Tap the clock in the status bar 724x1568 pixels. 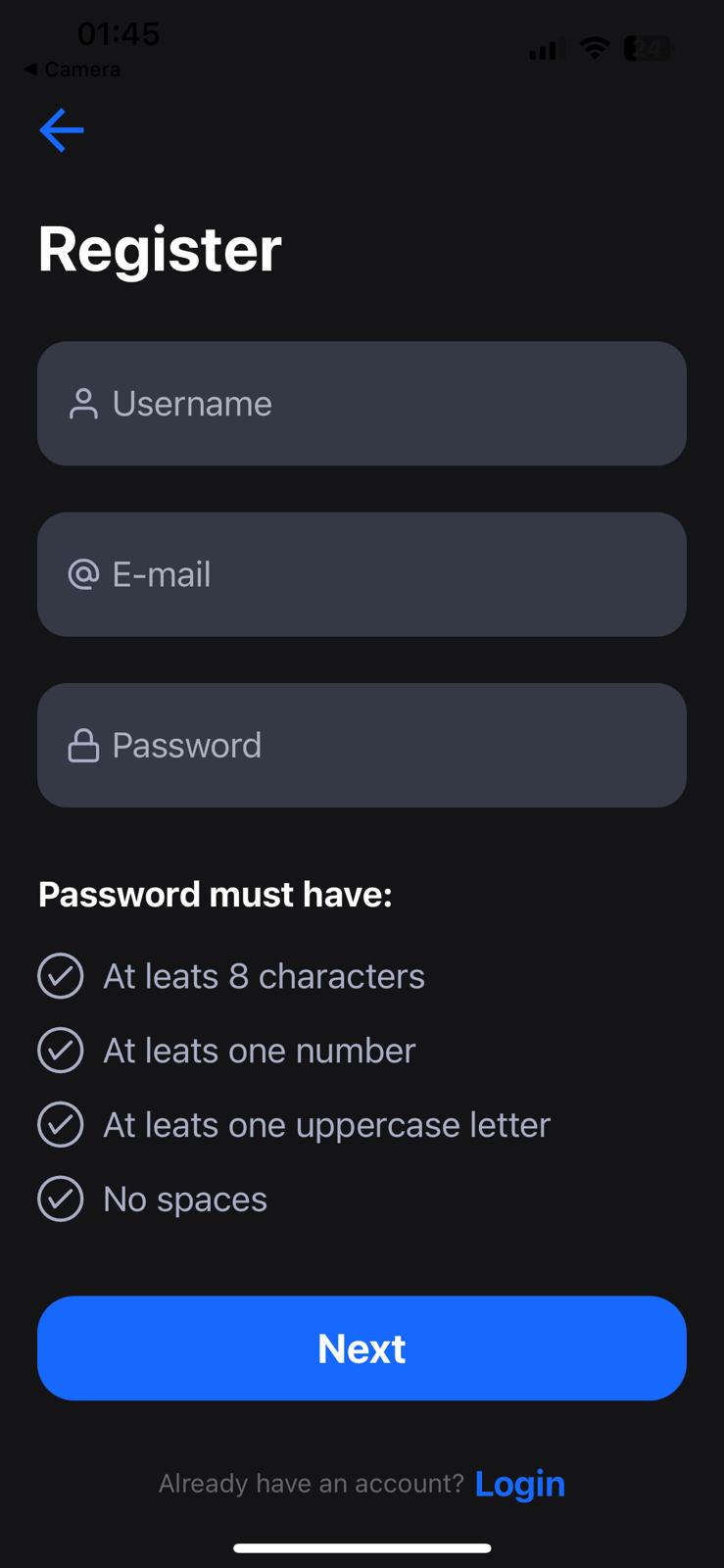[x=119, y=33]
